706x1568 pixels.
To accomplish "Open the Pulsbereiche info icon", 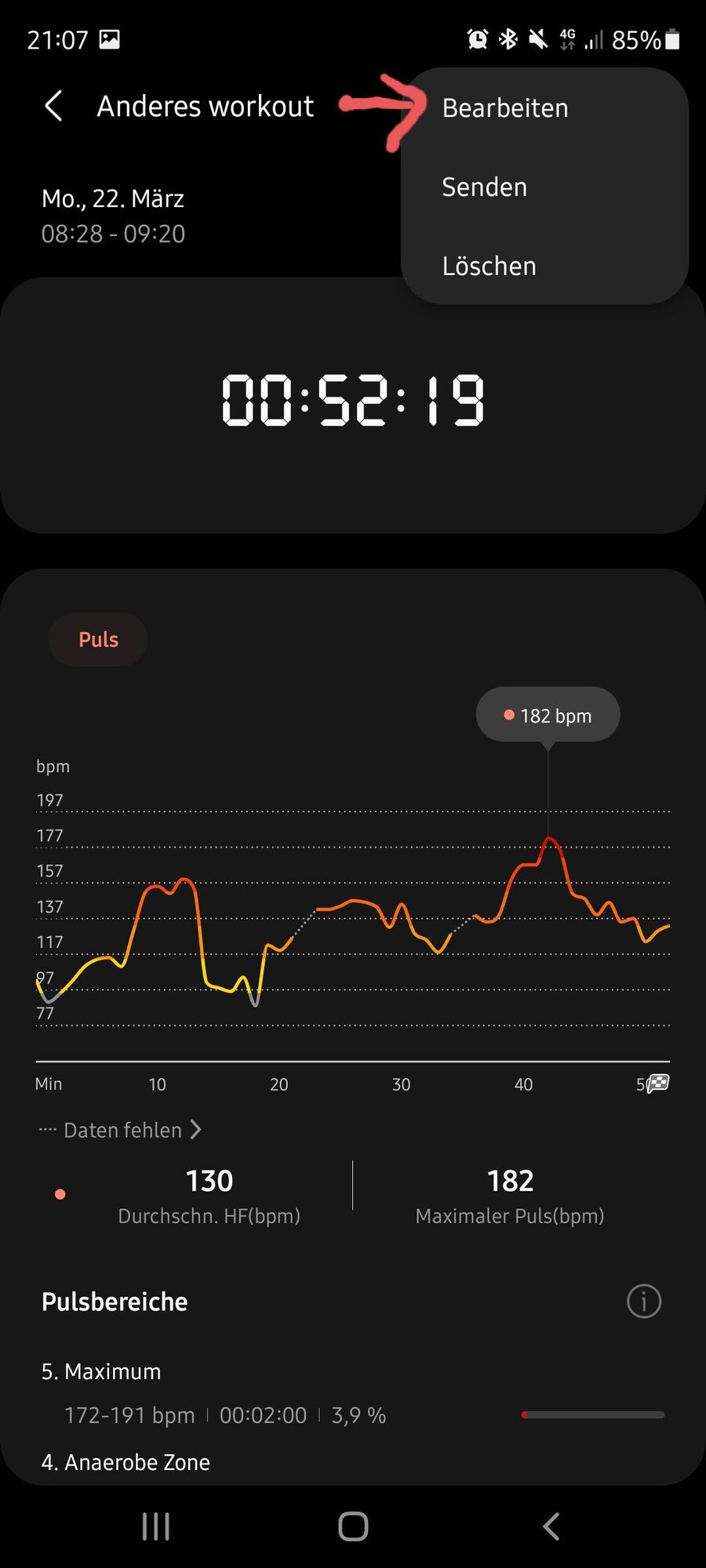I will coord(643,1301).
